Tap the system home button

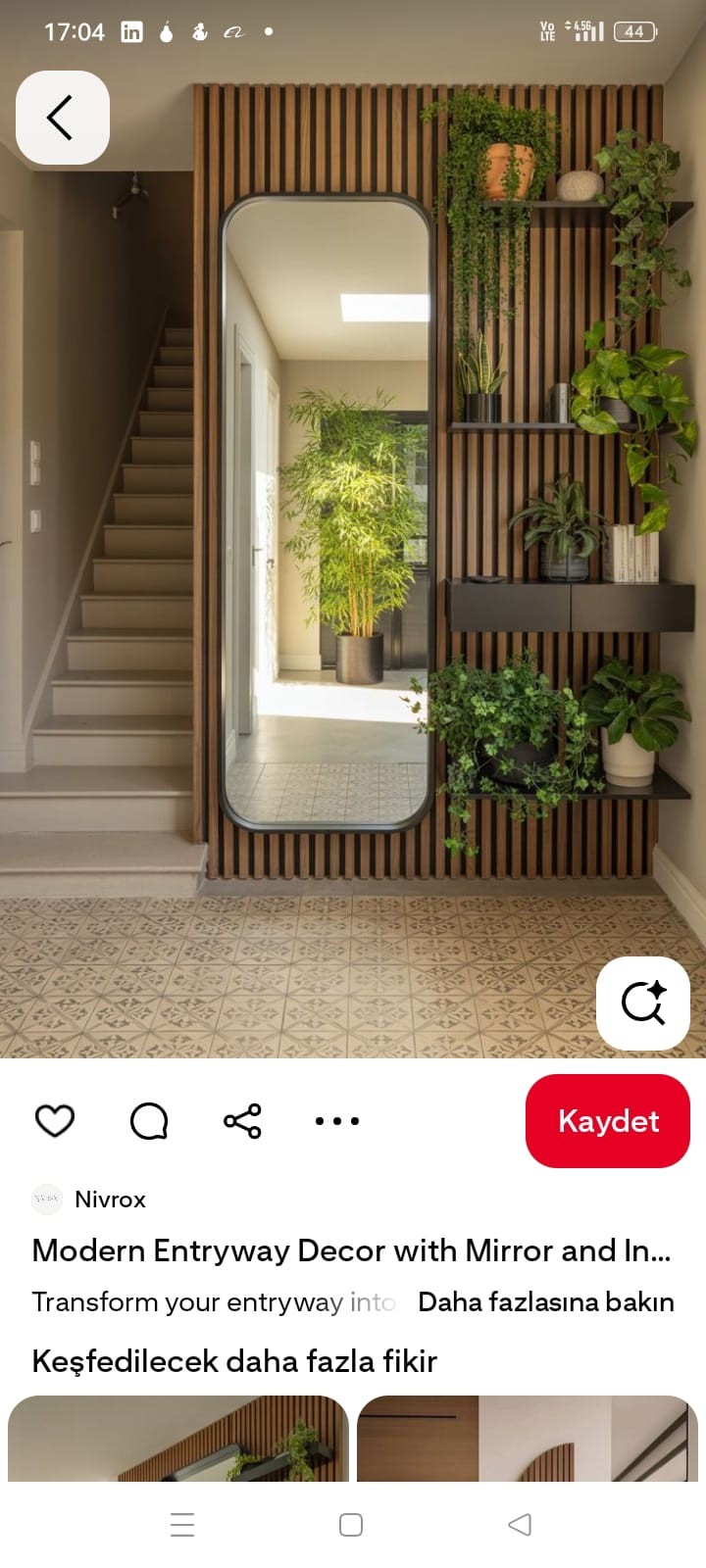[351, 1525]
